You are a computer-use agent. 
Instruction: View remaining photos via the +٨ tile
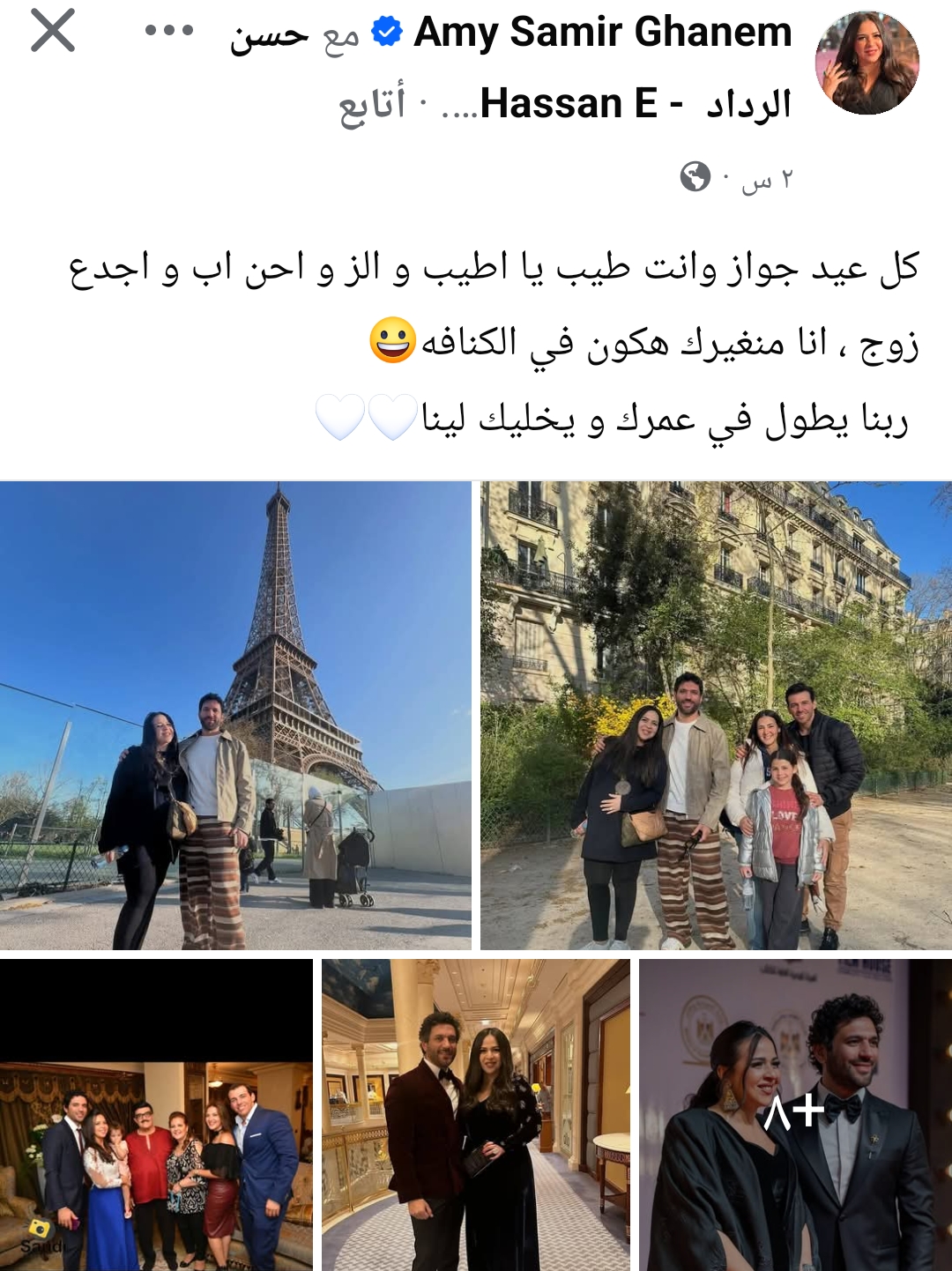pos(795,1115)
